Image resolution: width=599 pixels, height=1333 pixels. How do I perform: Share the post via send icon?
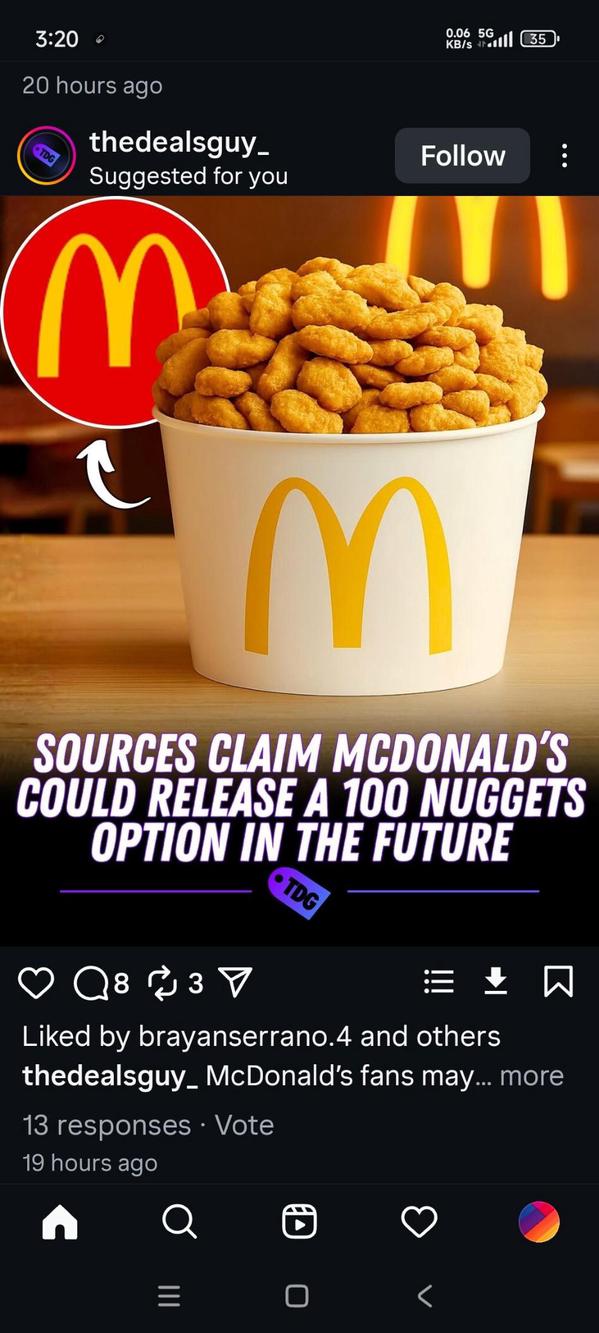click(237, 983)
